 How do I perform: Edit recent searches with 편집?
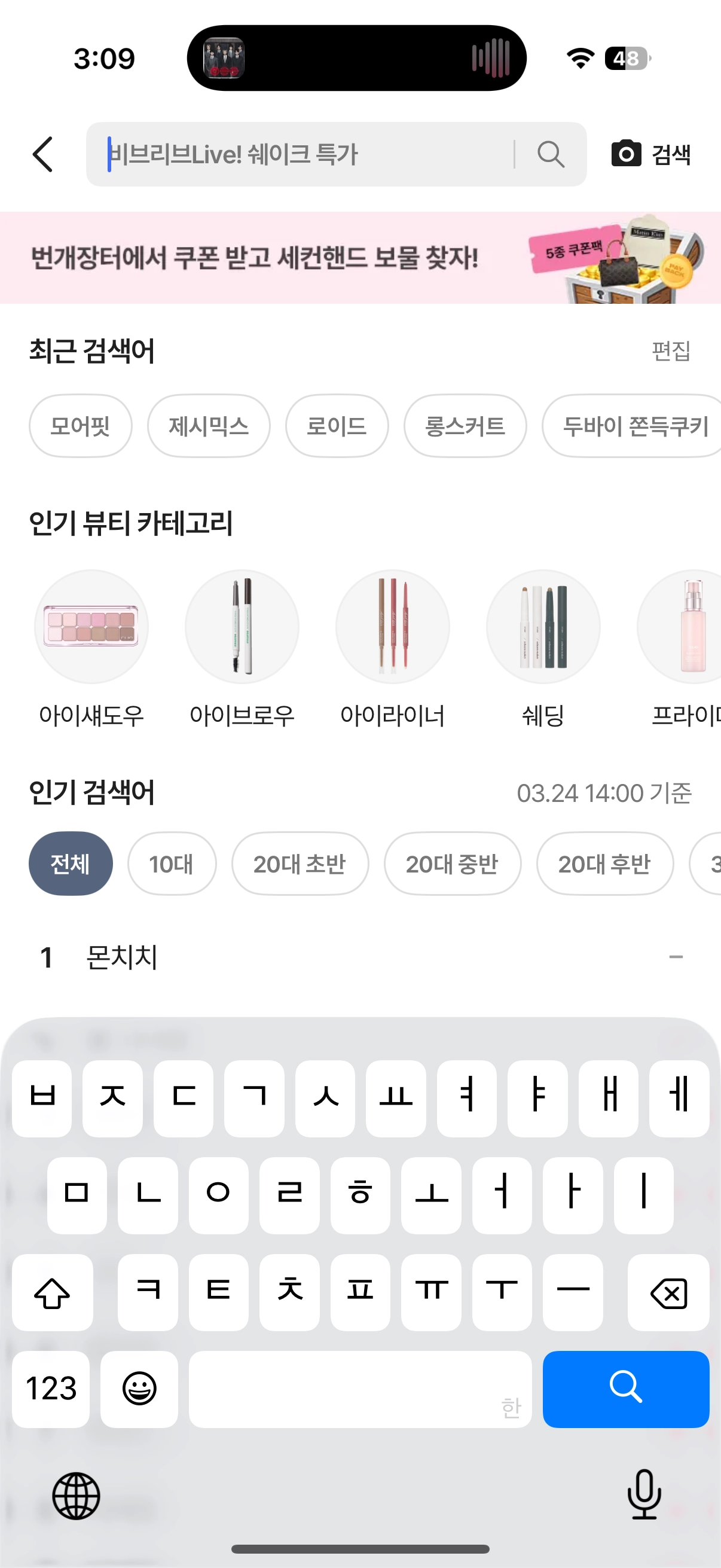click(x=671, y=351)
